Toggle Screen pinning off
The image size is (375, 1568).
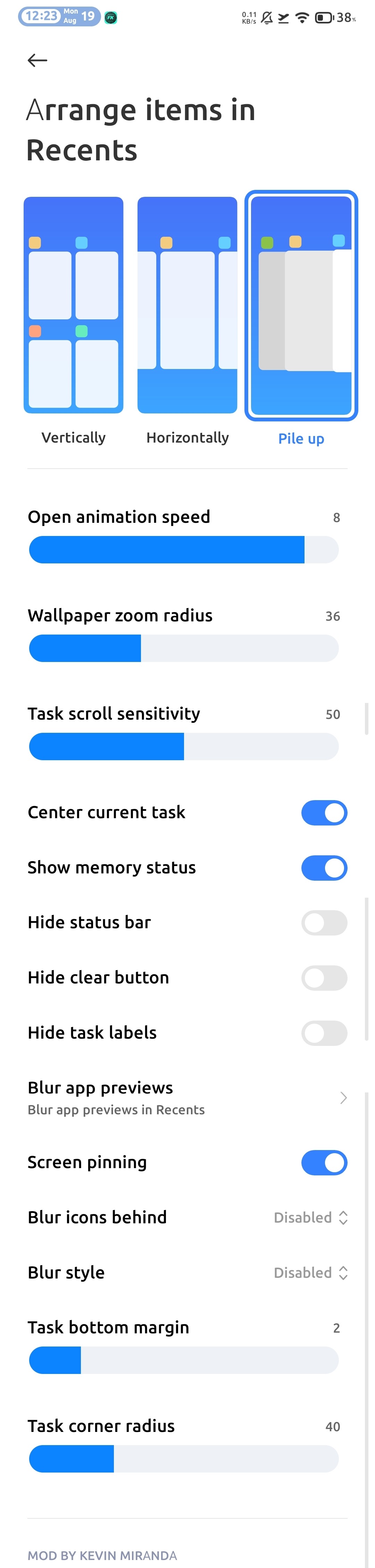click(324, 1163)
